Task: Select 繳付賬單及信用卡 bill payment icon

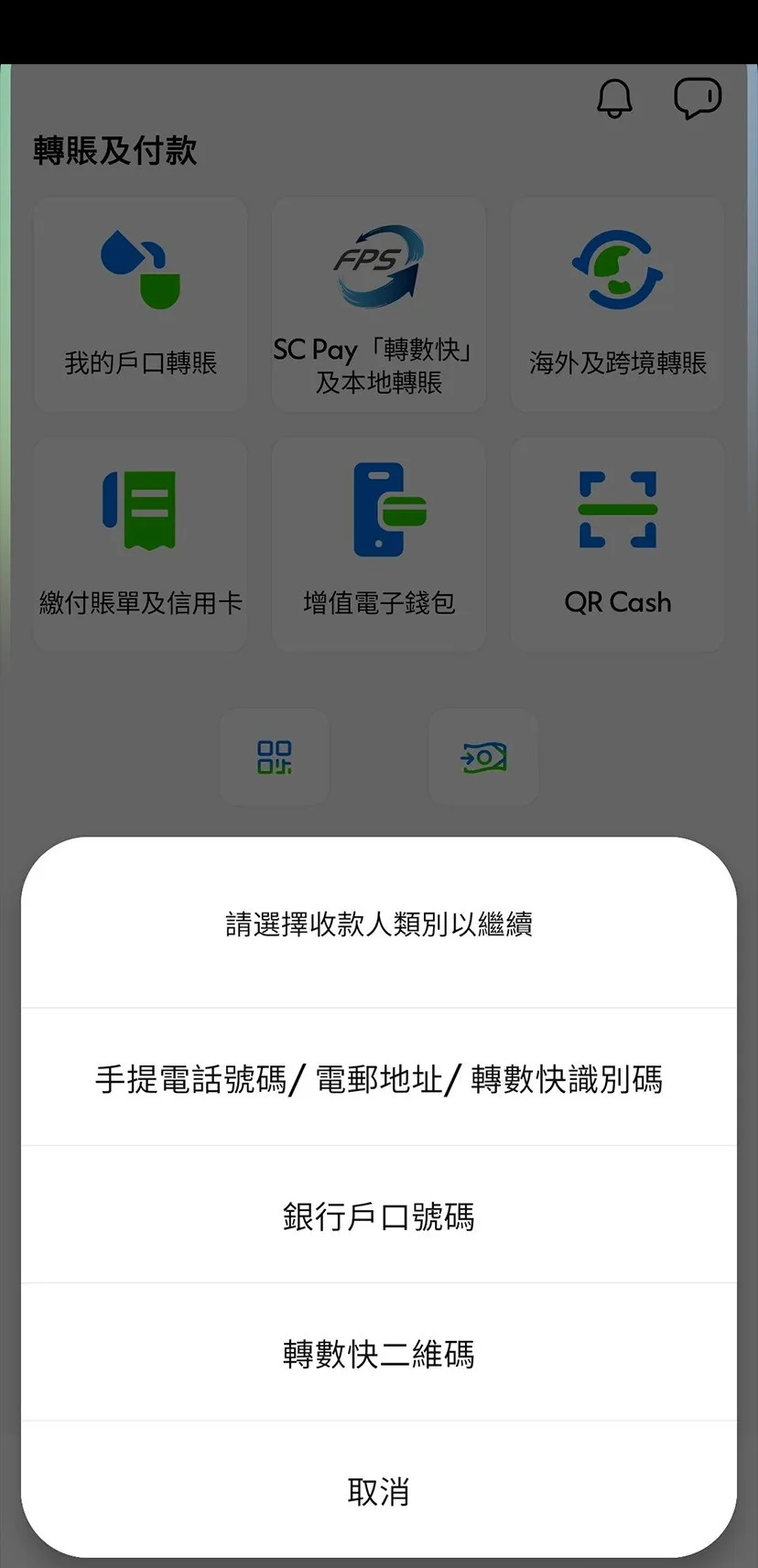Action: 139,510
